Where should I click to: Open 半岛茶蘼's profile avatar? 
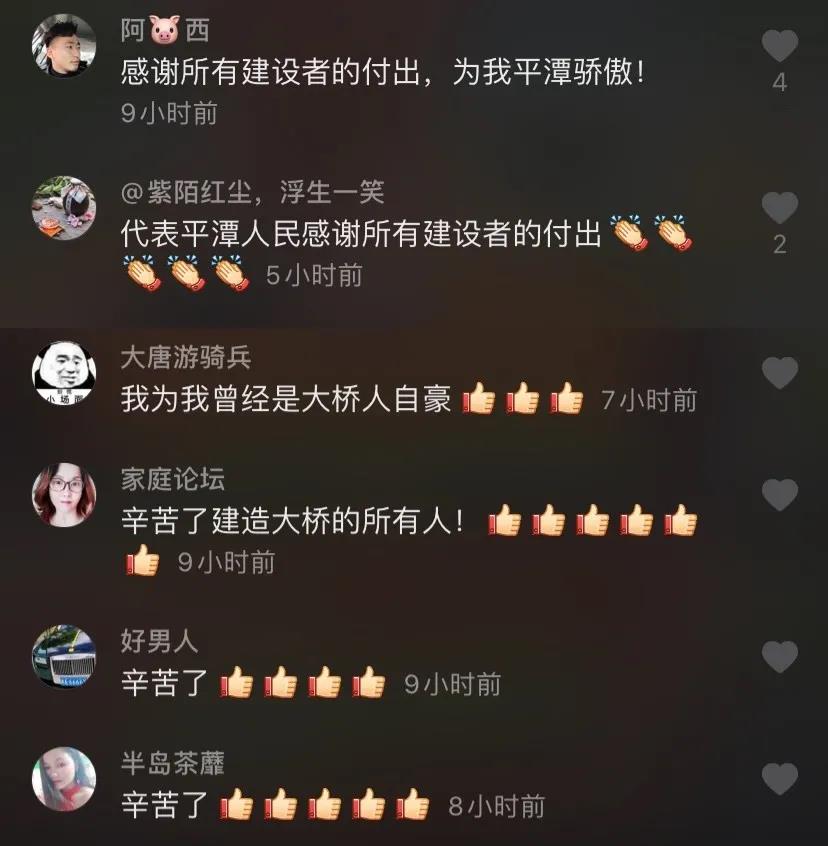tap(64, 779)
